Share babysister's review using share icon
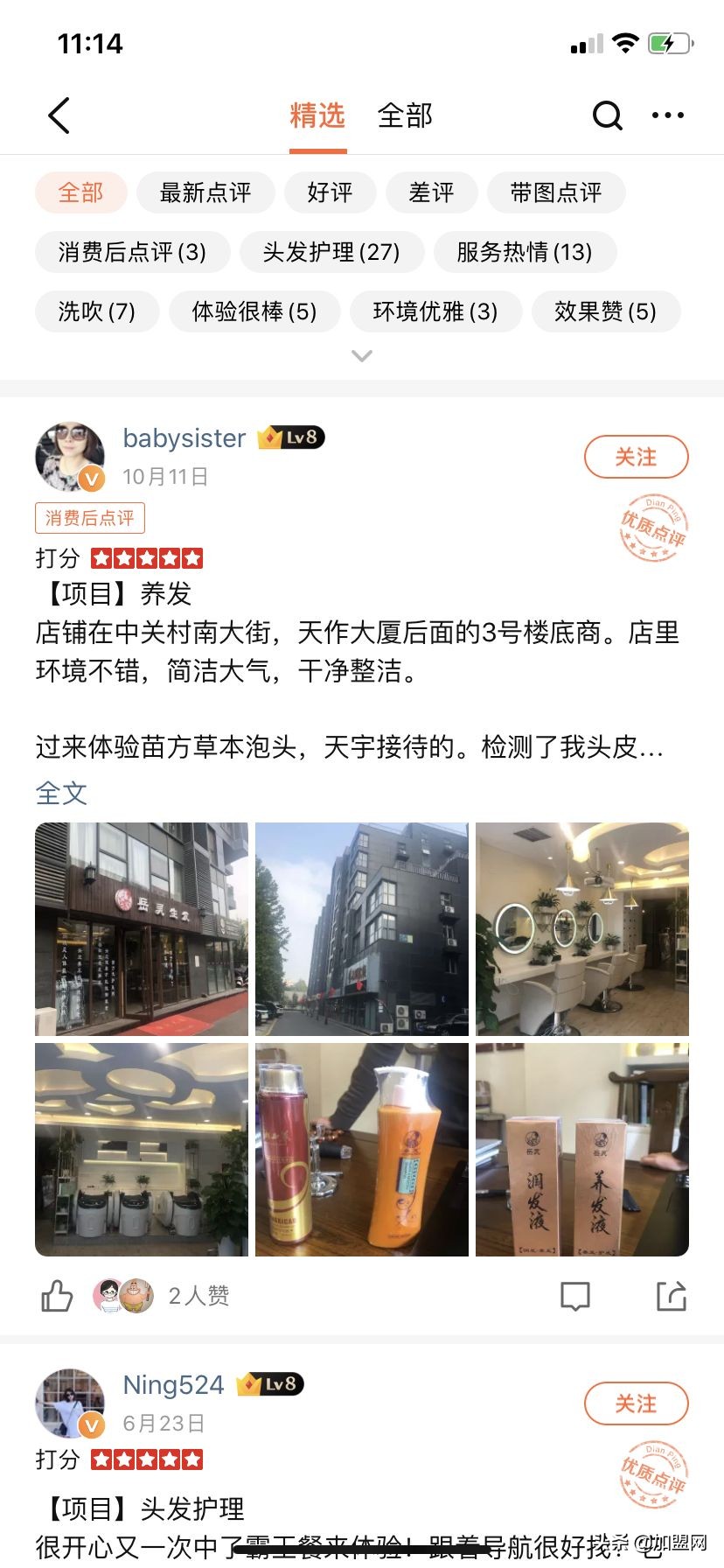724x1568 pixels. pyautogui.click(x=671, y=1296)
